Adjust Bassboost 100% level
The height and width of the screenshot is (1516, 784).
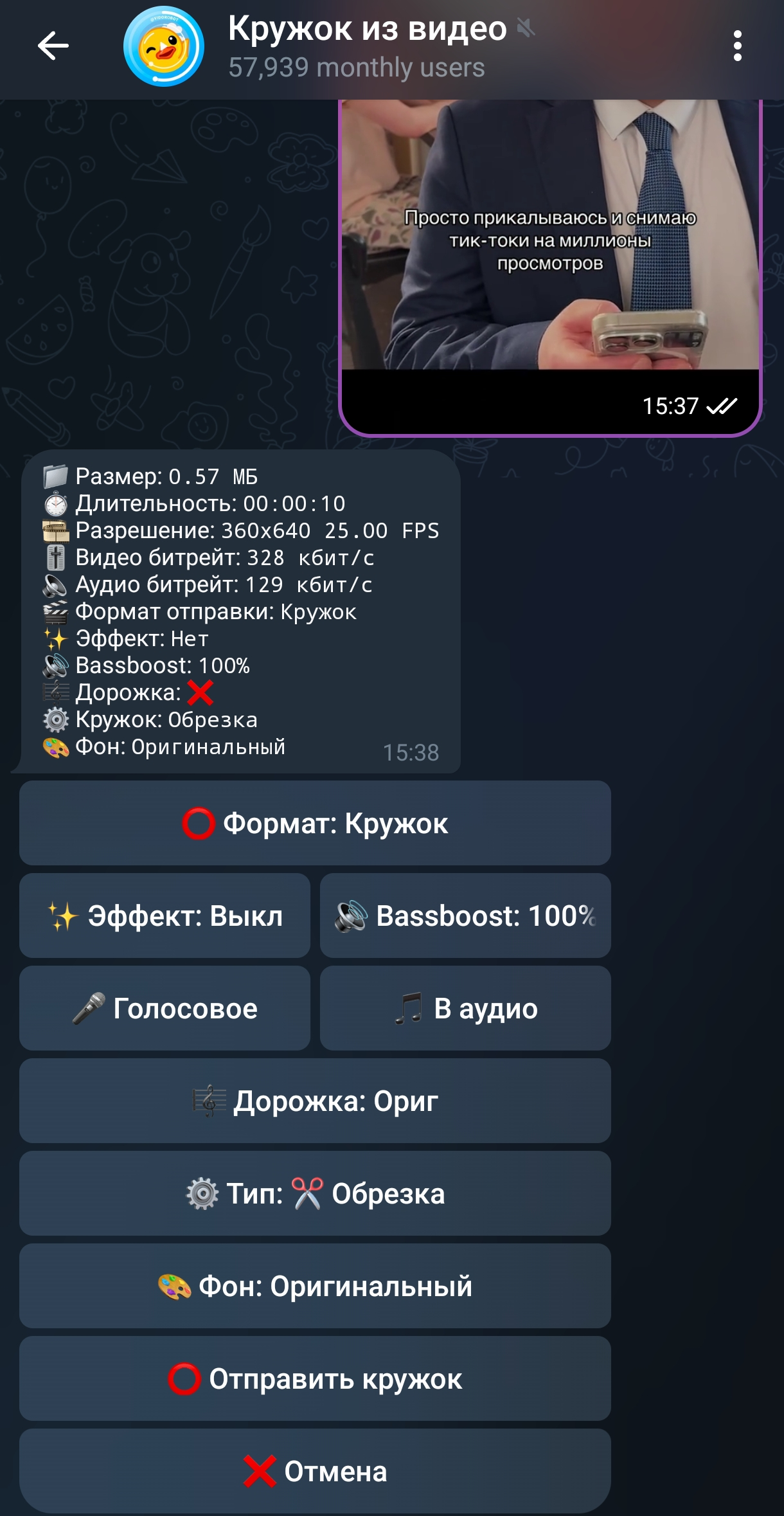point(465,917)
